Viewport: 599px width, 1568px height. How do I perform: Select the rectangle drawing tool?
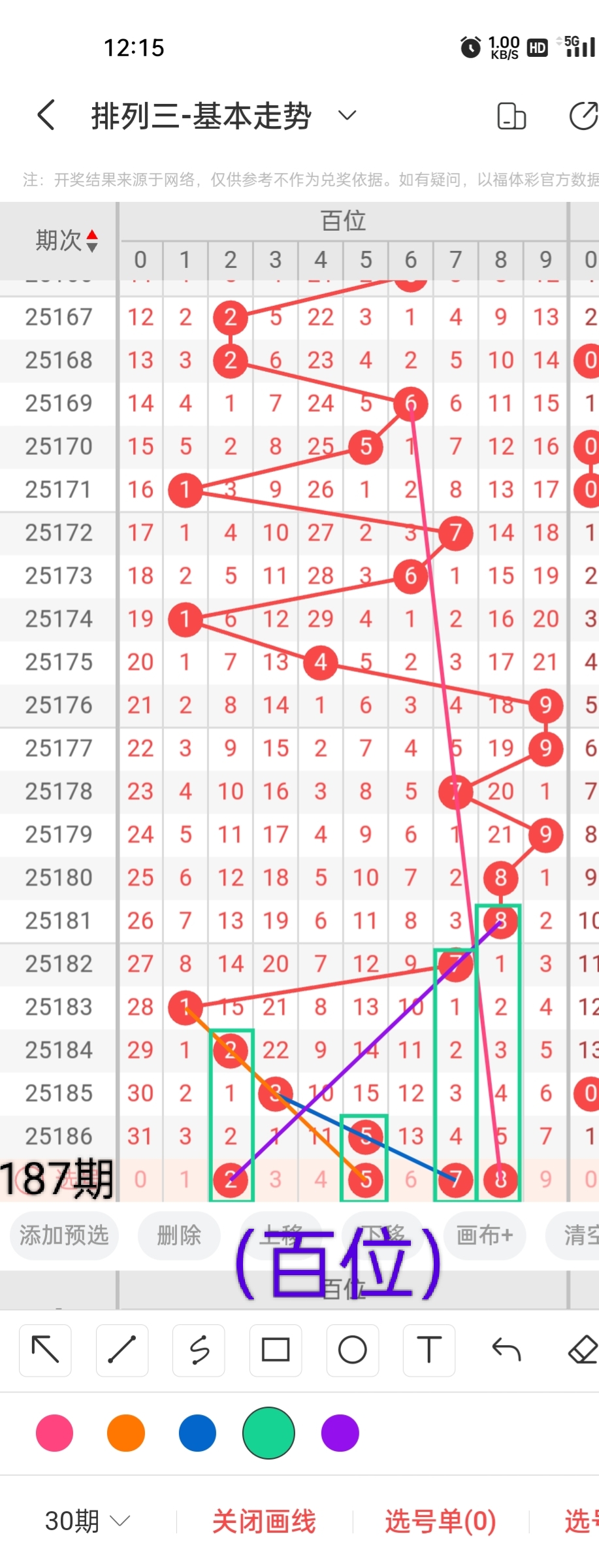[276, 1350]
